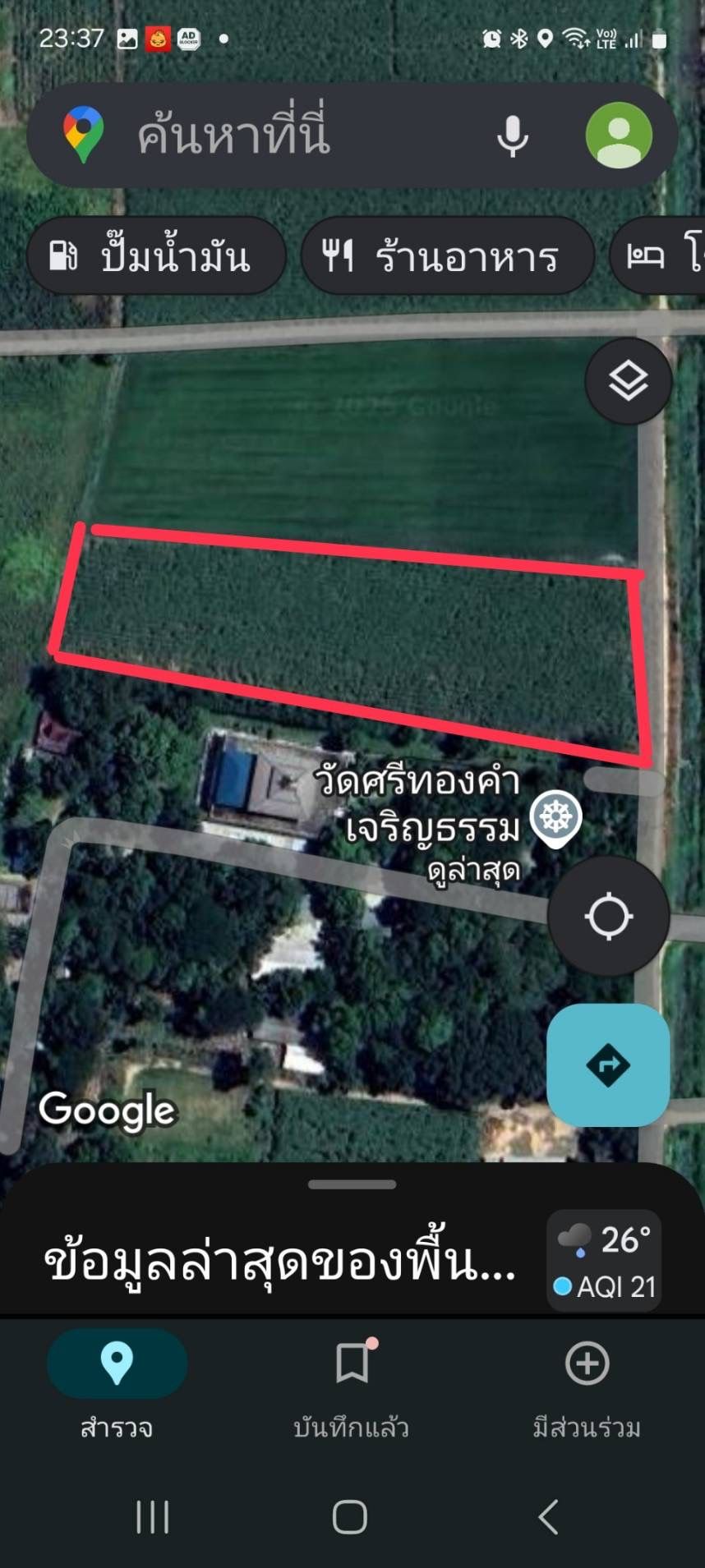Expand the ข้อมูลล่าสุดของพื้น... bottom sheet
The height and width of the screenshot is (1568, 705).
coord(280,1262)
